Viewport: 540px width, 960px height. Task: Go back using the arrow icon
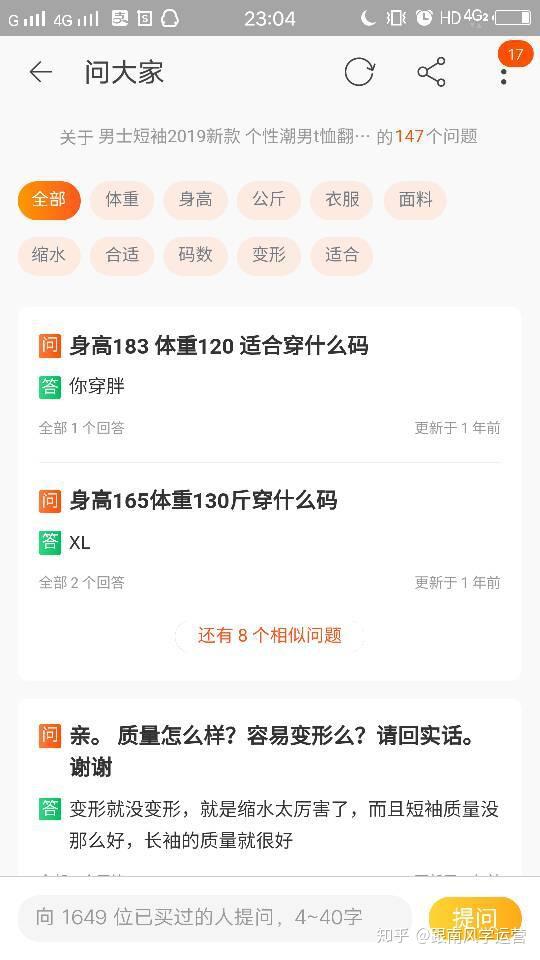coord(41,72)
